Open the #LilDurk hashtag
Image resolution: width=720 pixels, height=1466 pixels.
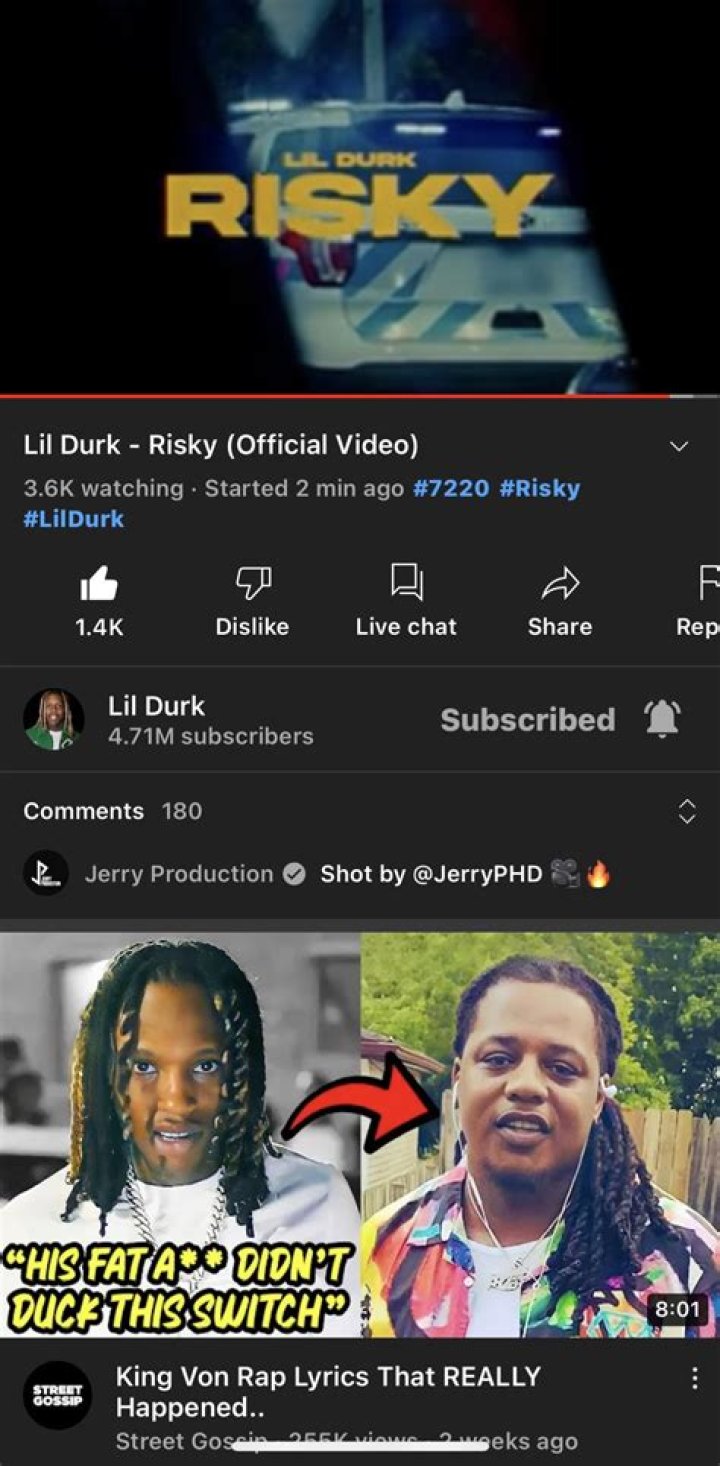[x=72, y=518]
